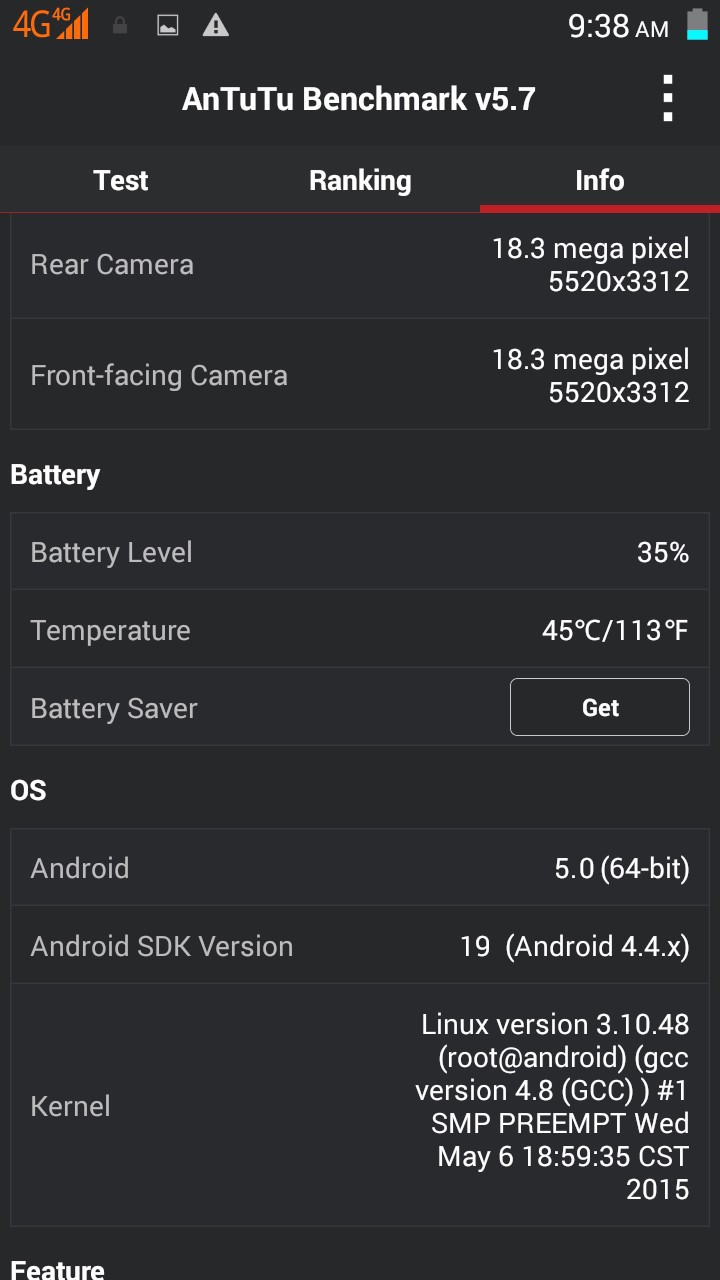
Task: Tap the AnTuTu Benchmark title bar
Action: 360,99
